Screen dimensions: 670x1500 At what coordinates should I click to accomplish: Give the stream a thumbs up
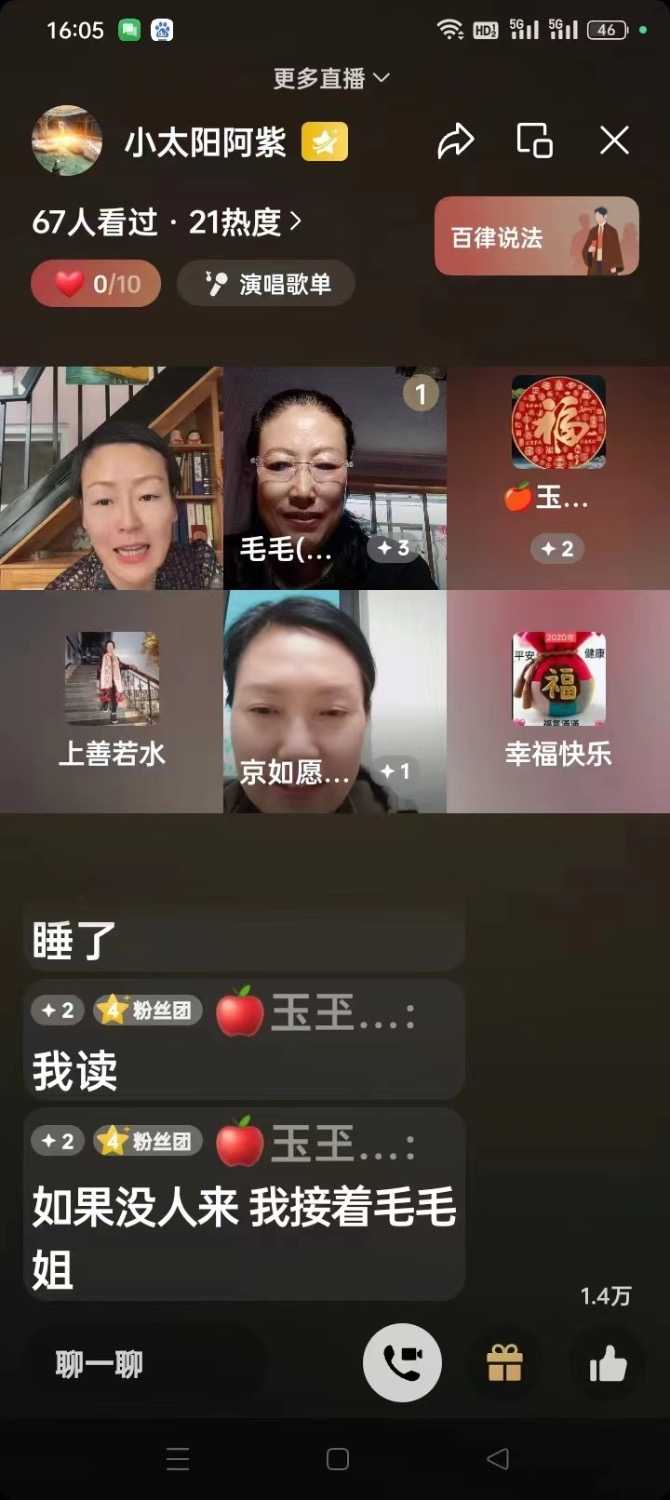pos(607,1363)
